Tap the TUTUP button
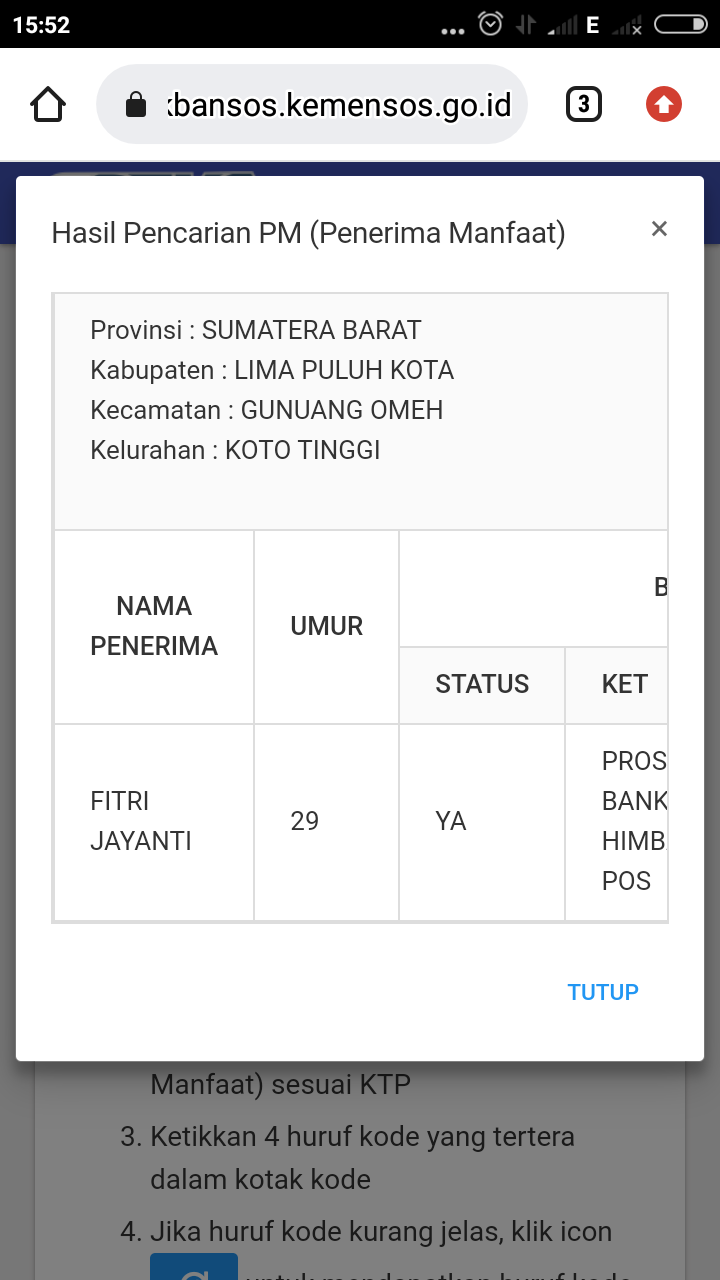 point(603,992)
